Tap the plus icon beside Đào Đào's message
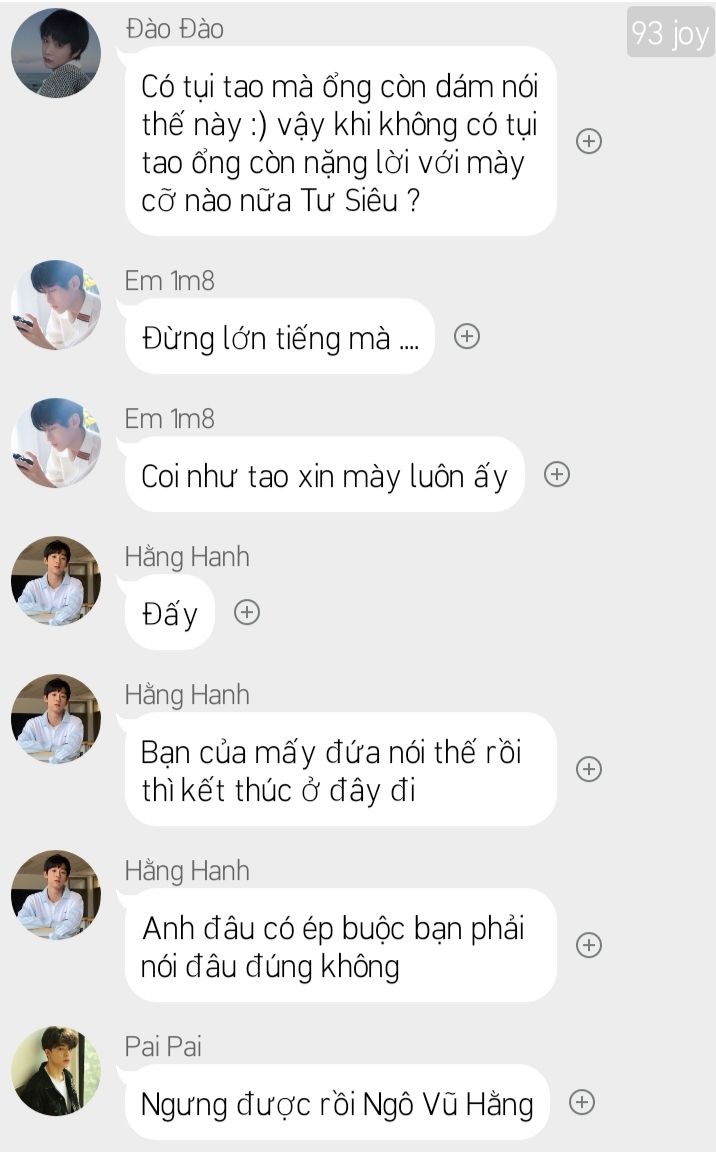Image resolution: width=716 pixels, height=1152 pixels. click(x=589, y=141)
